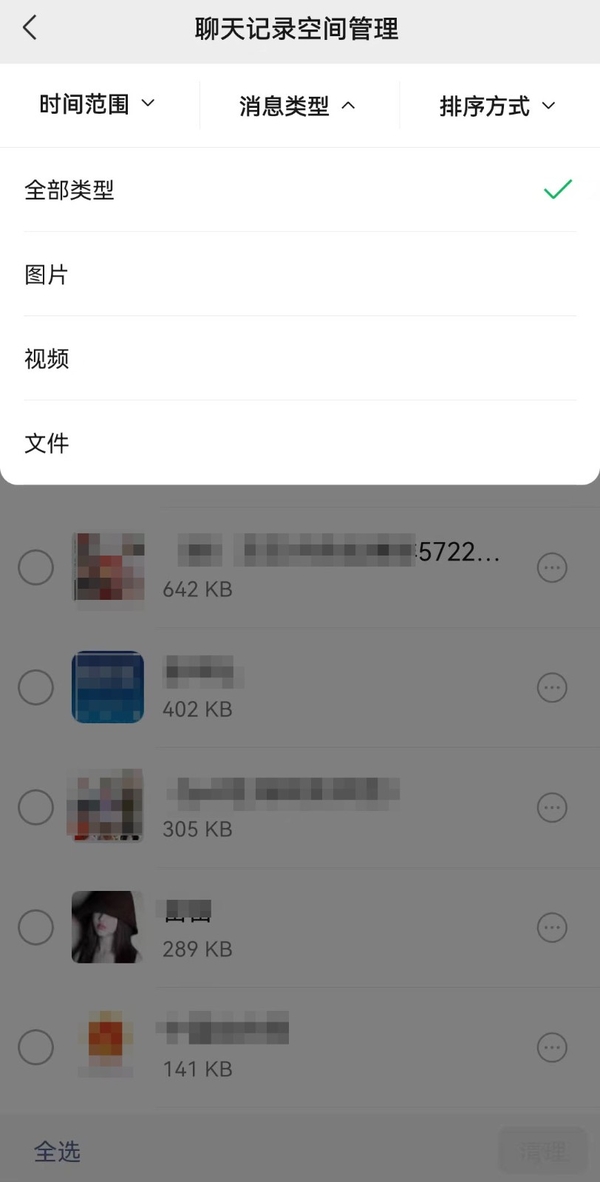
Task: Check the circle for the 141 KB chat
Action: [36, 1048]
